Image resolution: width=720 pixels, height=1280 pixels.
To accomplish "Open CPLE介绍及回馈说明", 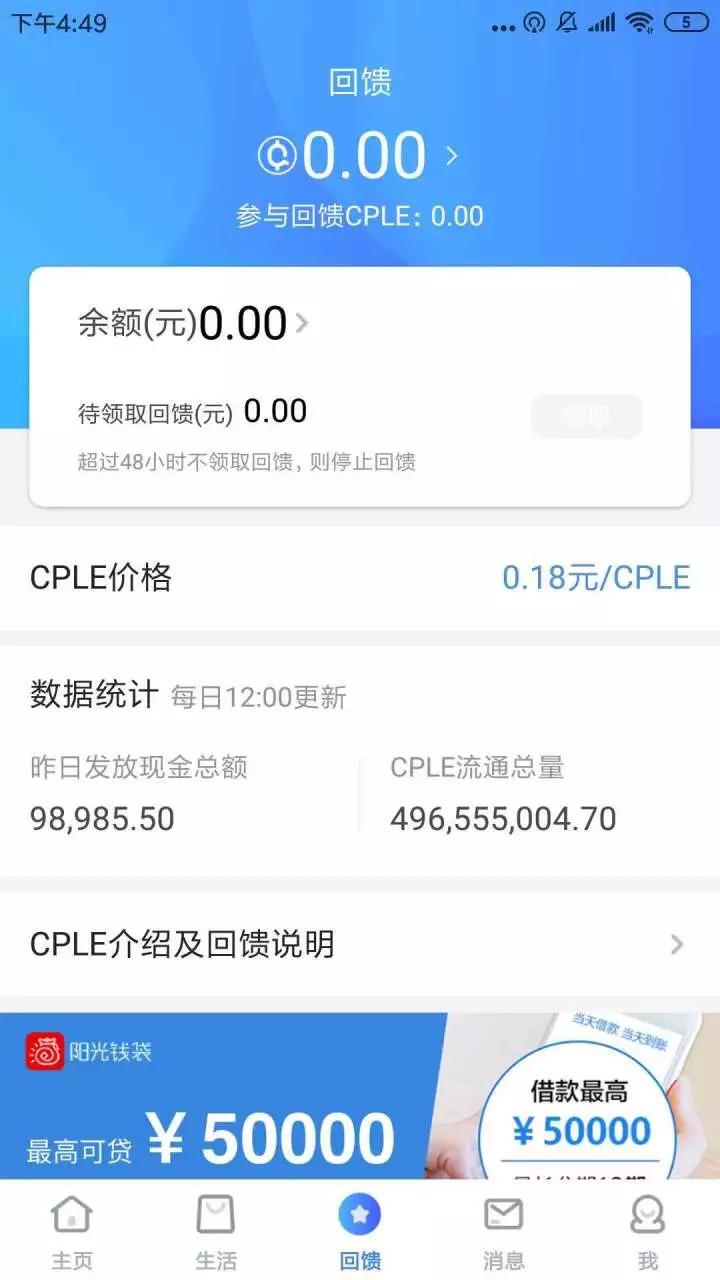I will [x=359, y=944].
